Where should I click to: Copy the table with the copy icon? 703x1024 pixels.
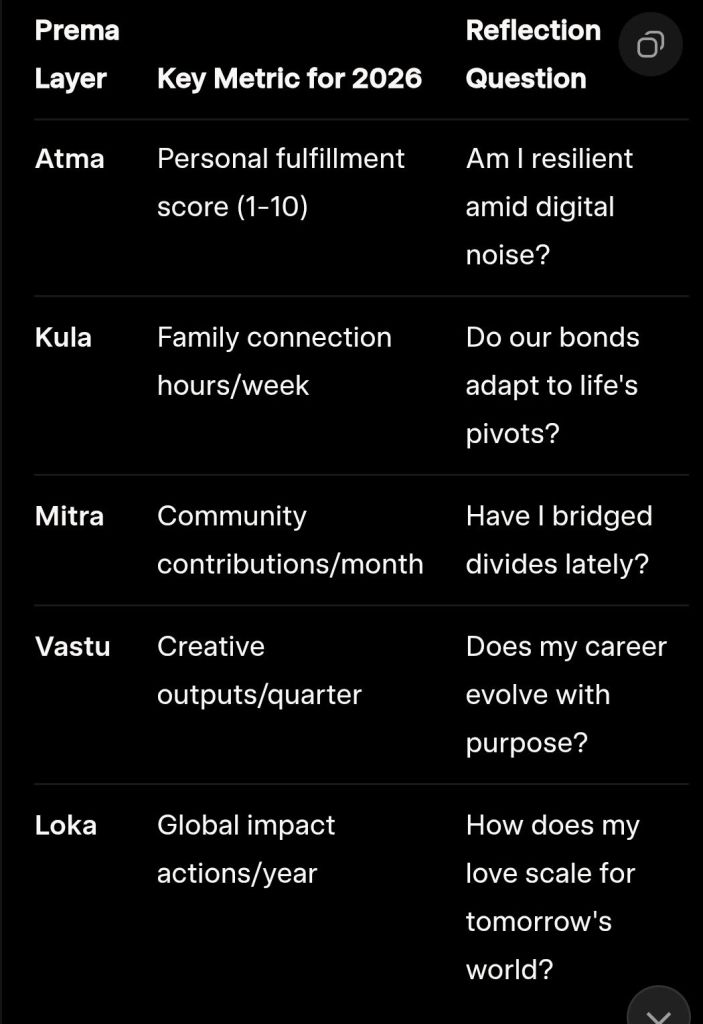tap(650, 45)
